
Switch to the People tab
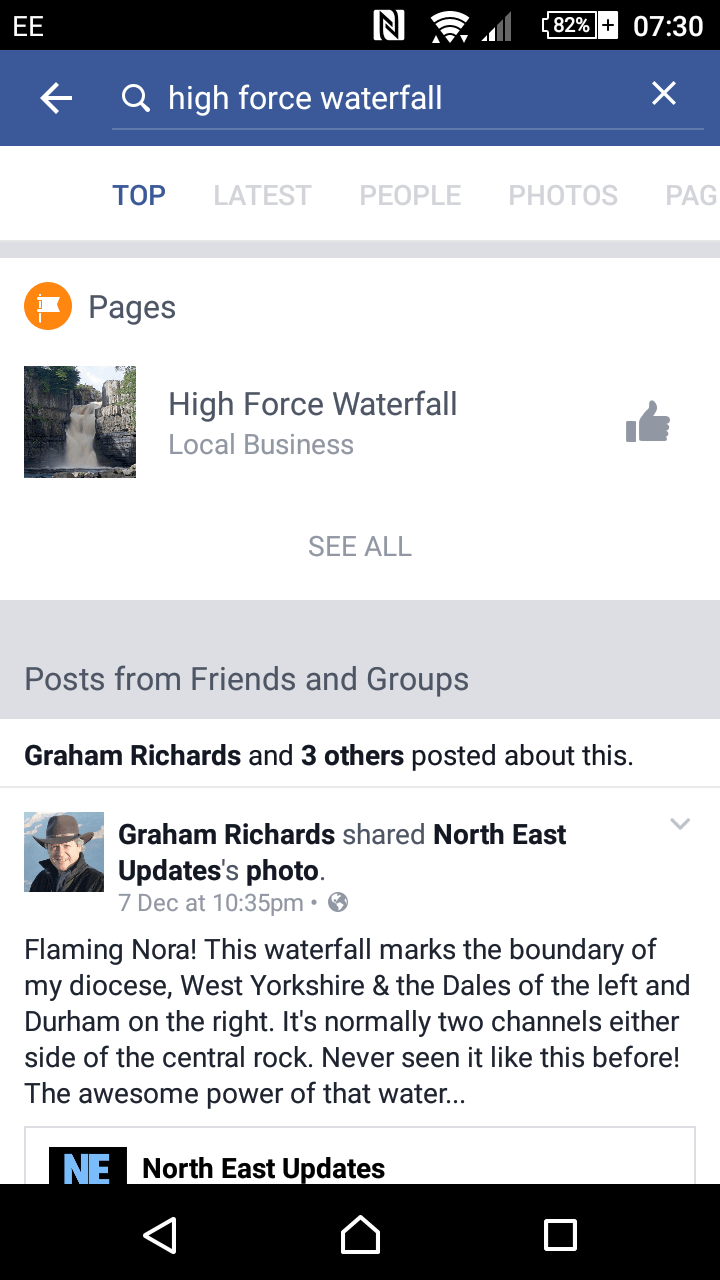(410, 195)
